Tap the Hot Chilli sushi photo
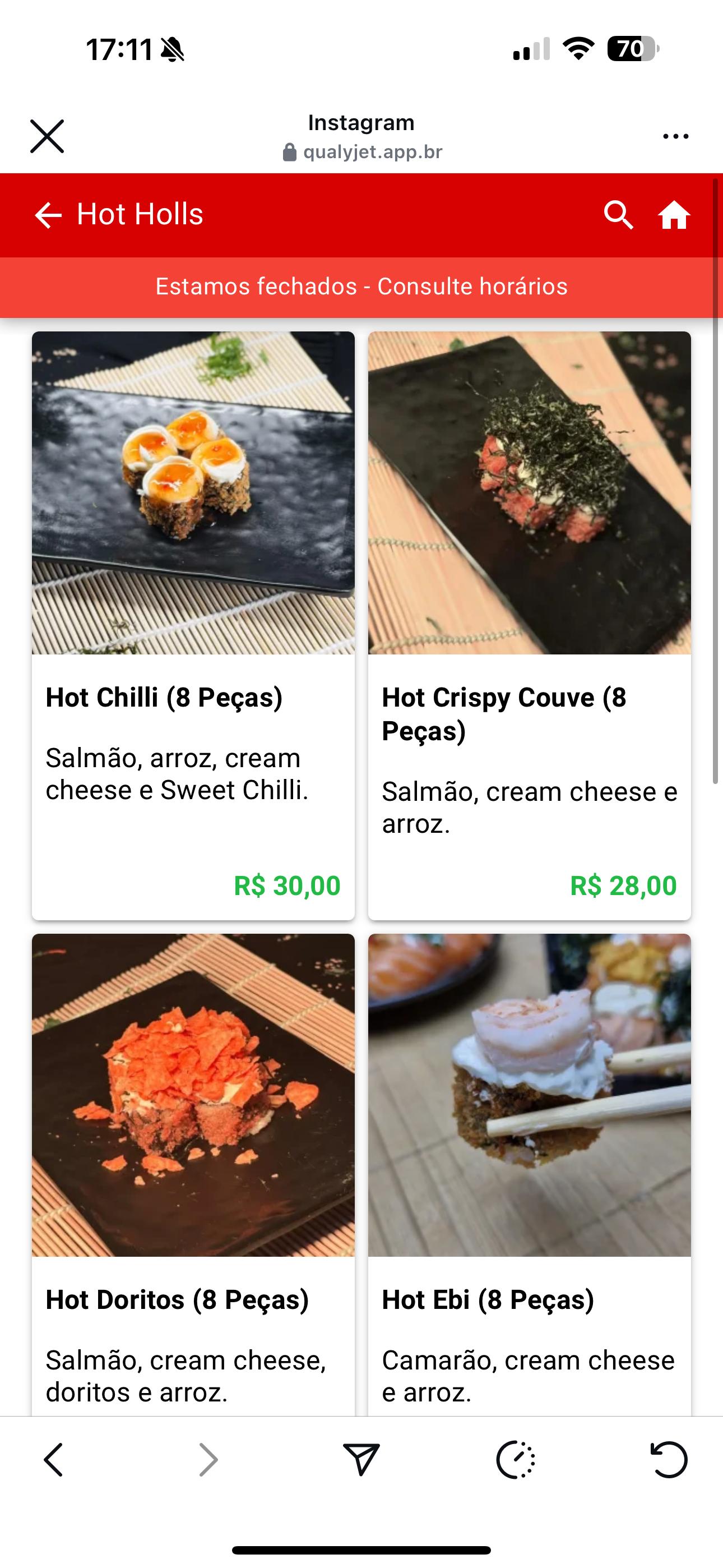 (x=193, y=492)
